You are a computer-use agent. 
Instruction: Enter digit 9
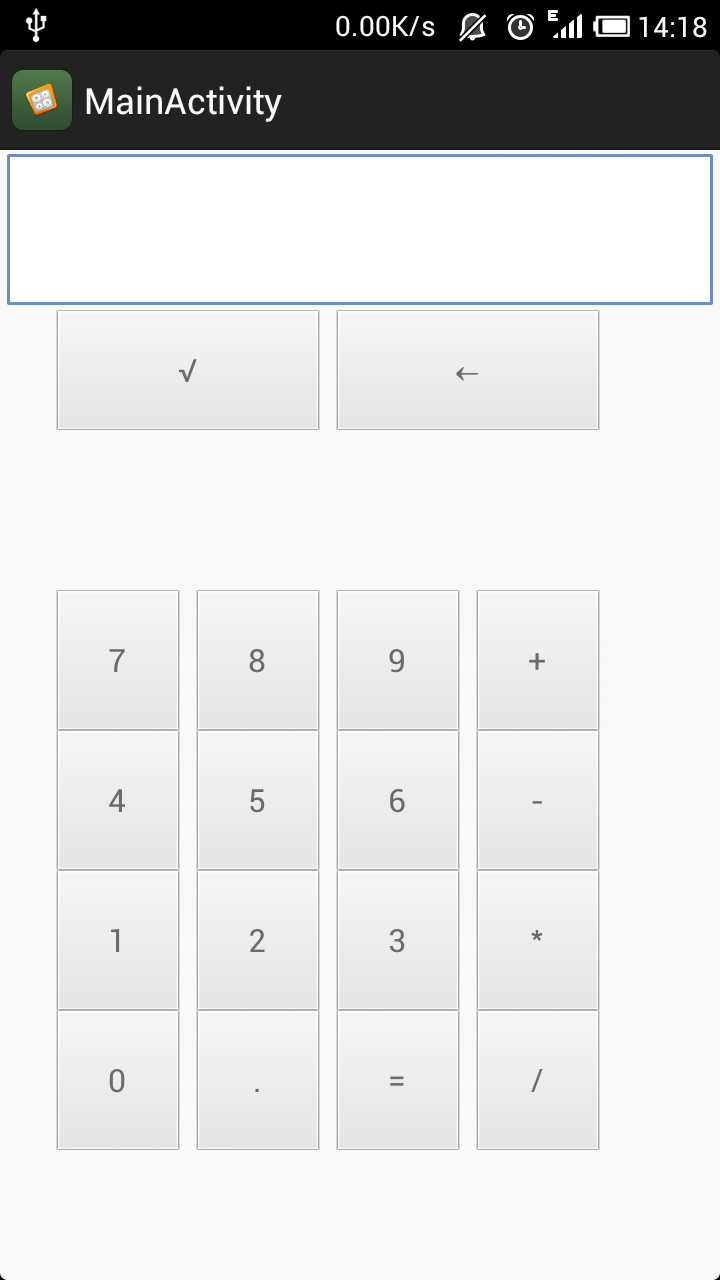(x=398, y=660)
